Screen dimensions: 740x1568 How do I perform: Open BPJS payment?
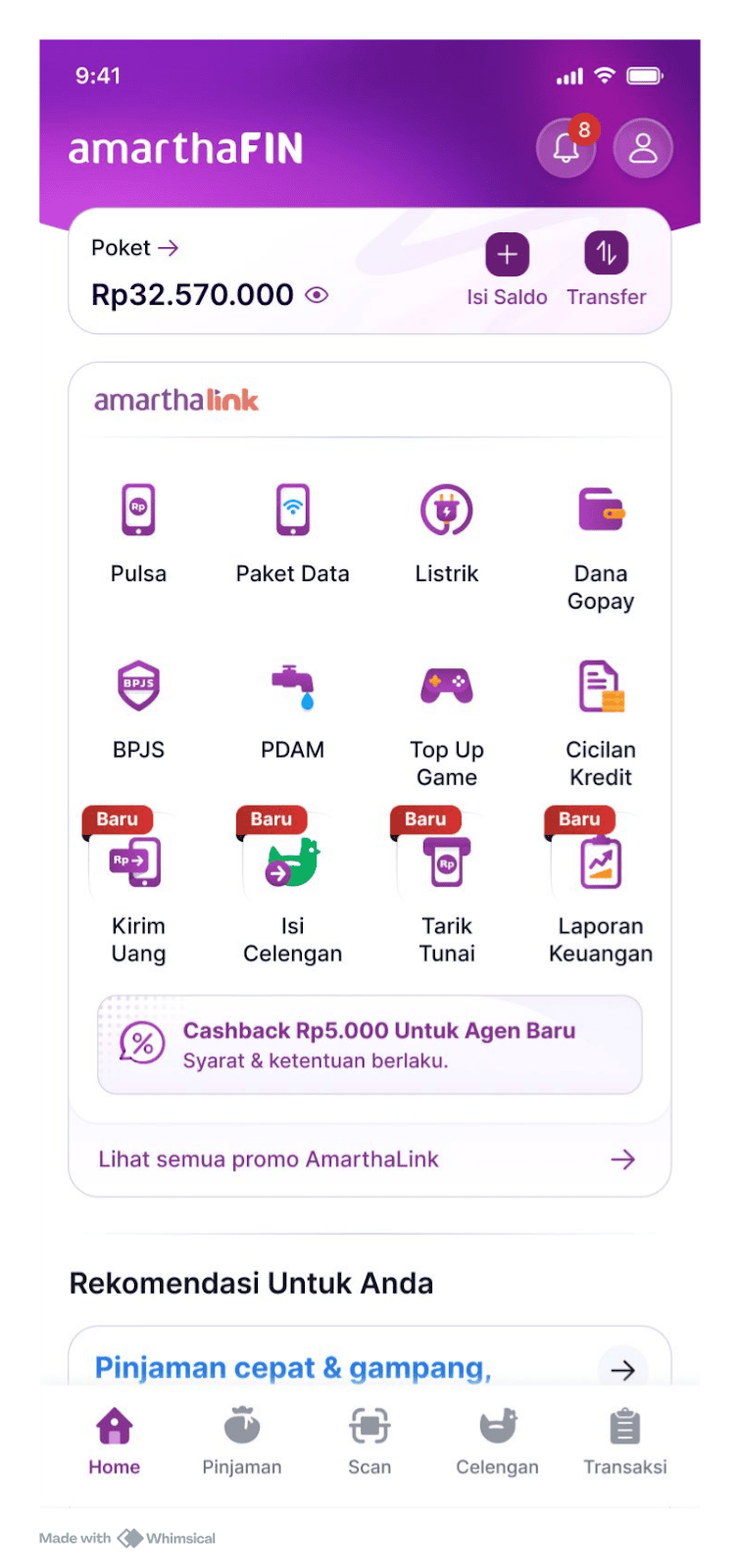[138, 707]
